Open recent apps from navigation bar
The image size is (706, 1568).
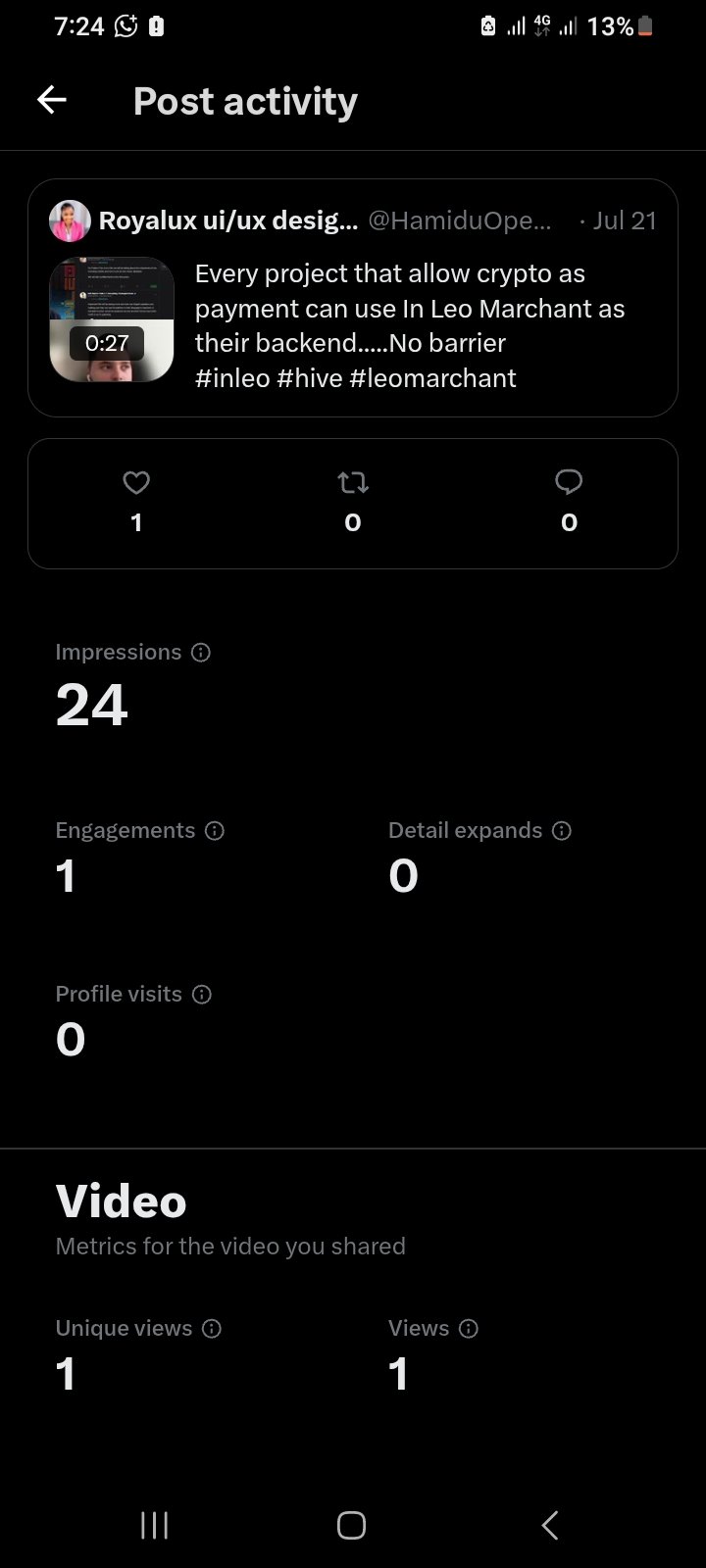pos(155,1525)
